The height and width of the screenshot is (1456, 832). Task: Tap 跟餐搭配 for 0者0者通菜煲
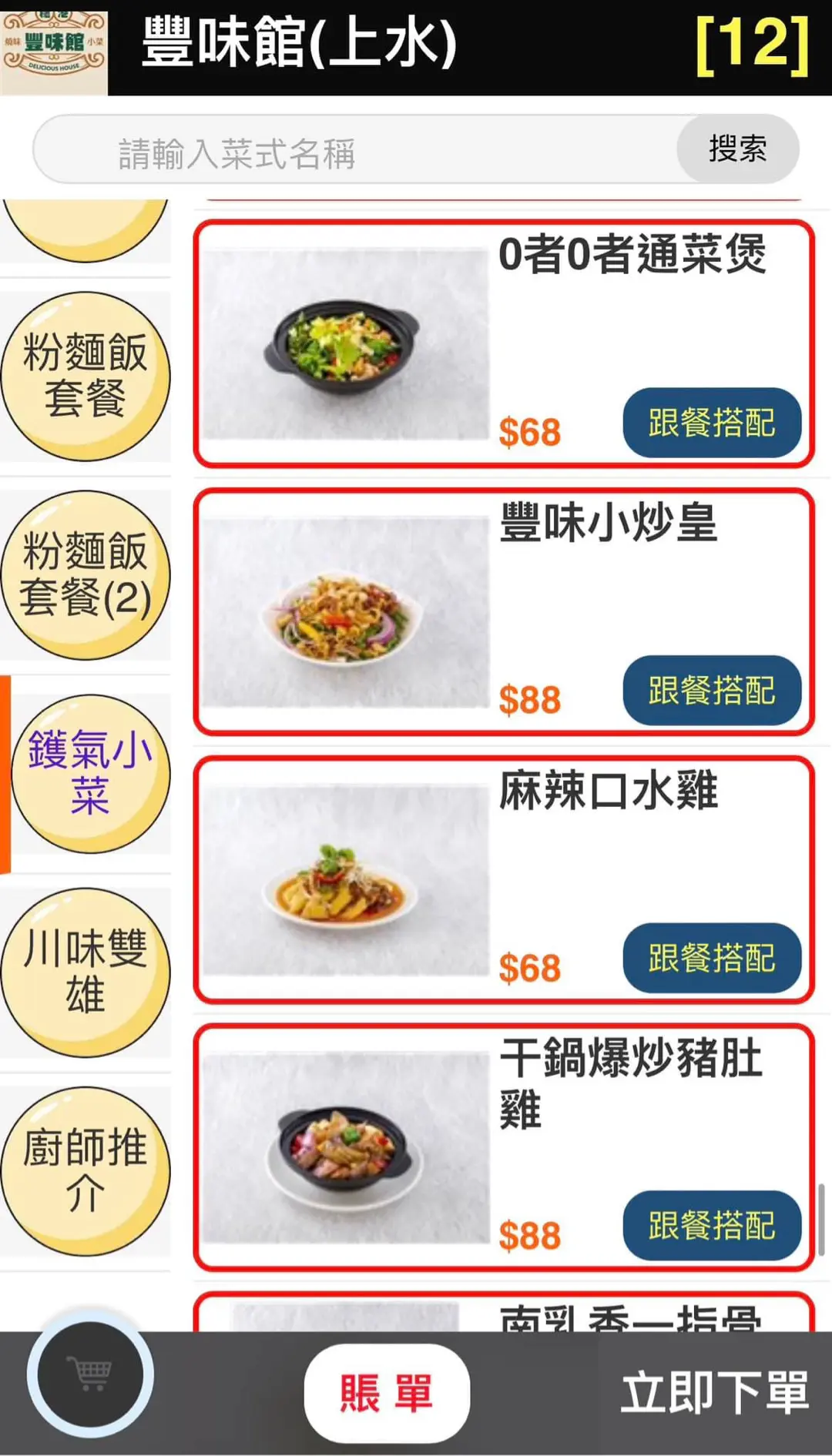click(712, 423)
